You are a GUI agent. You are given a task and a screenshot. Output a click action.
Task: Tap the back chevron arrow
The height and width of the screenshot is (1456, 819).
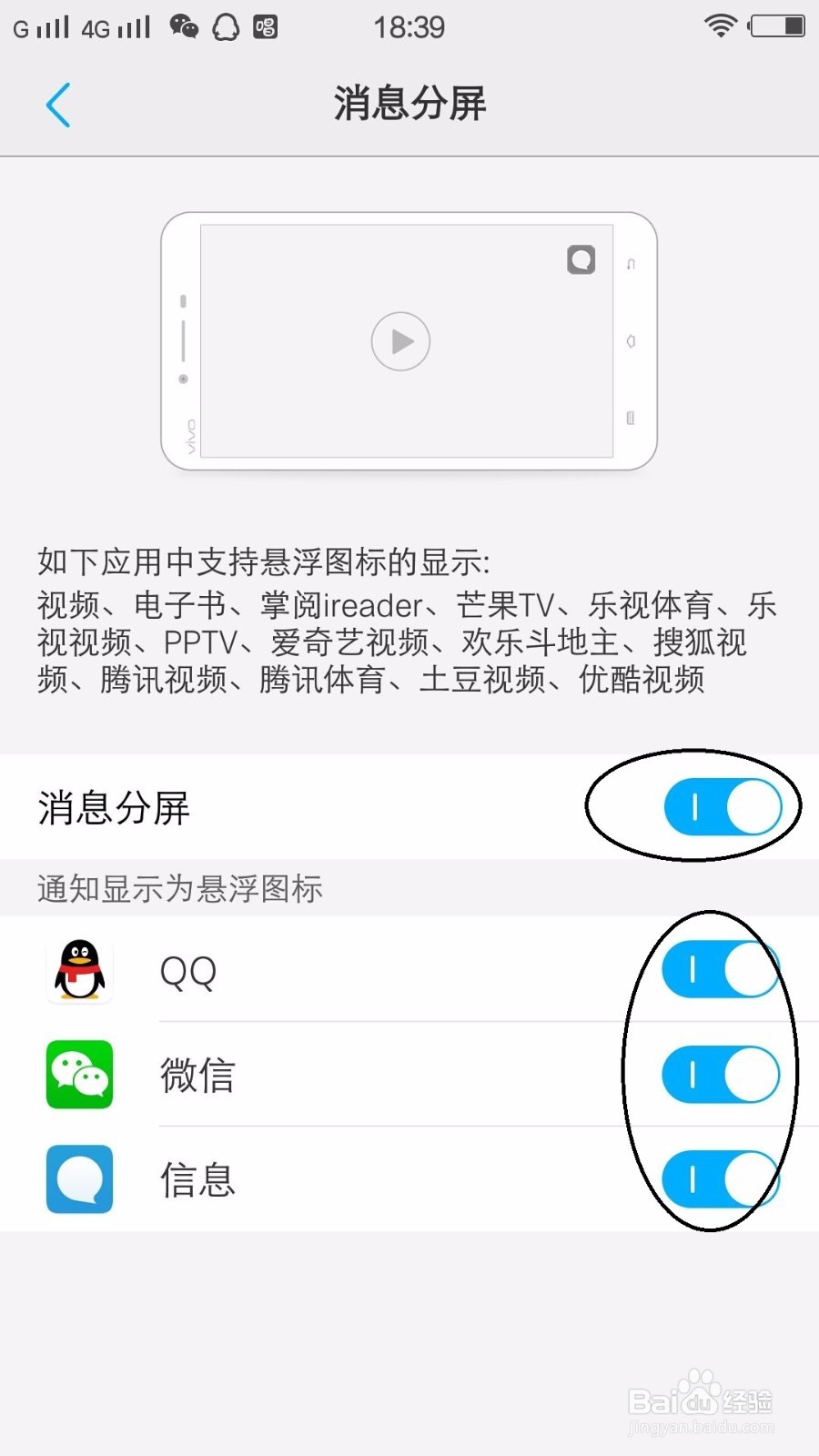(x=57, y=104)
